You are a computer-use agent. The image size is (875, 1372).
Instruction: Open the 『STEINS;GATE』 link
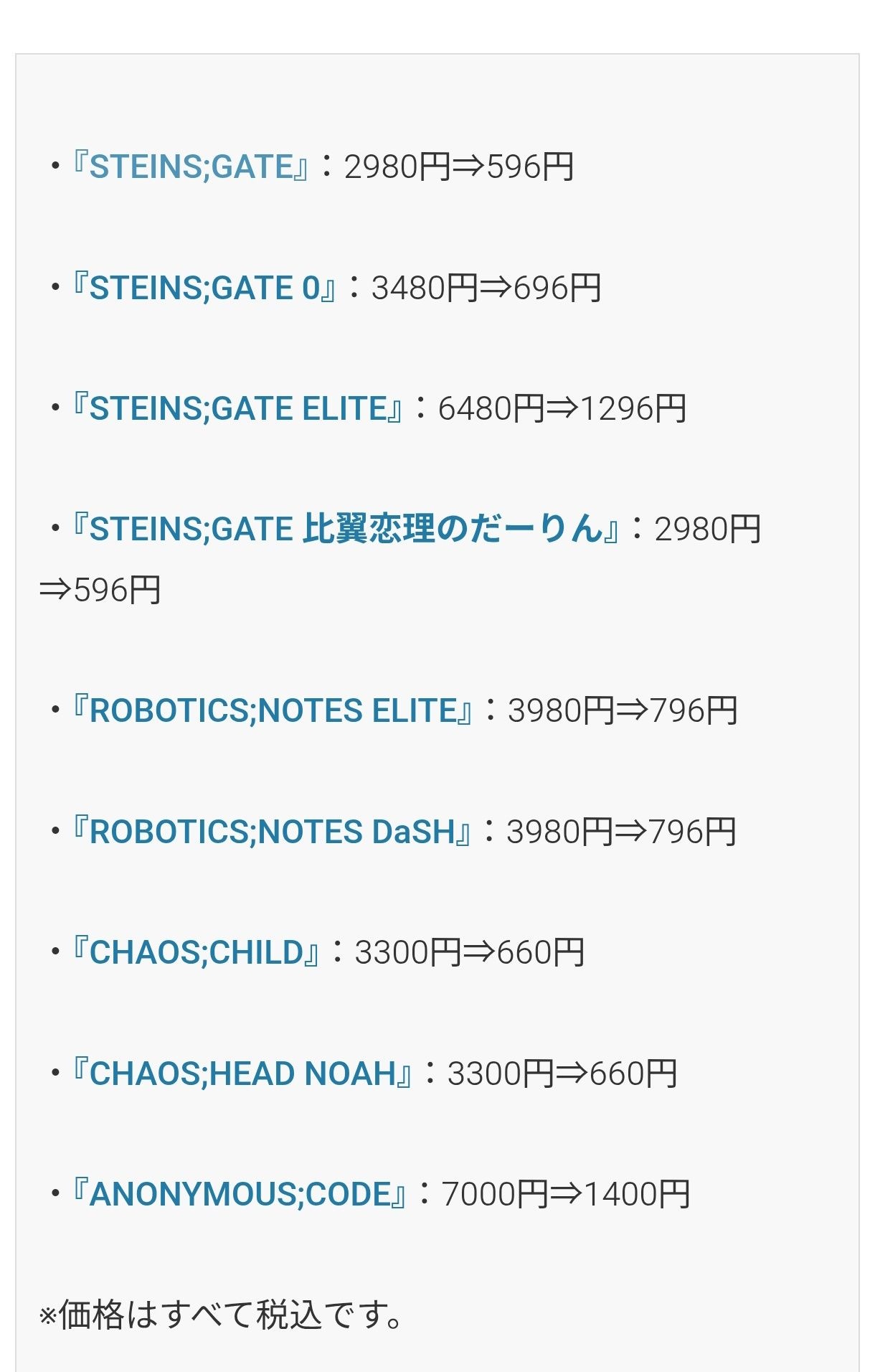191,166
